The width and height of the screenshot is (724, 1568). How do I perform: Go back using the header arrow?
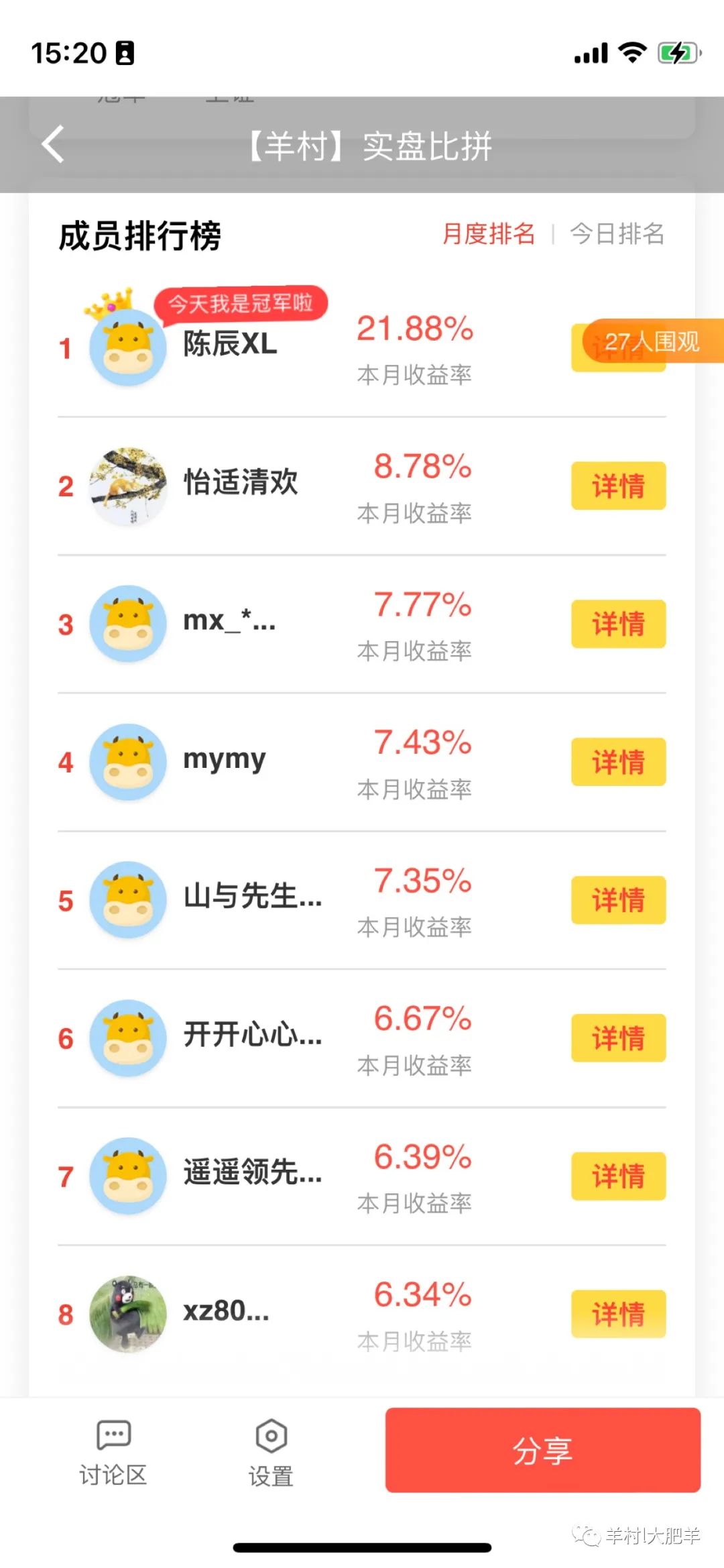coord(54,144)
